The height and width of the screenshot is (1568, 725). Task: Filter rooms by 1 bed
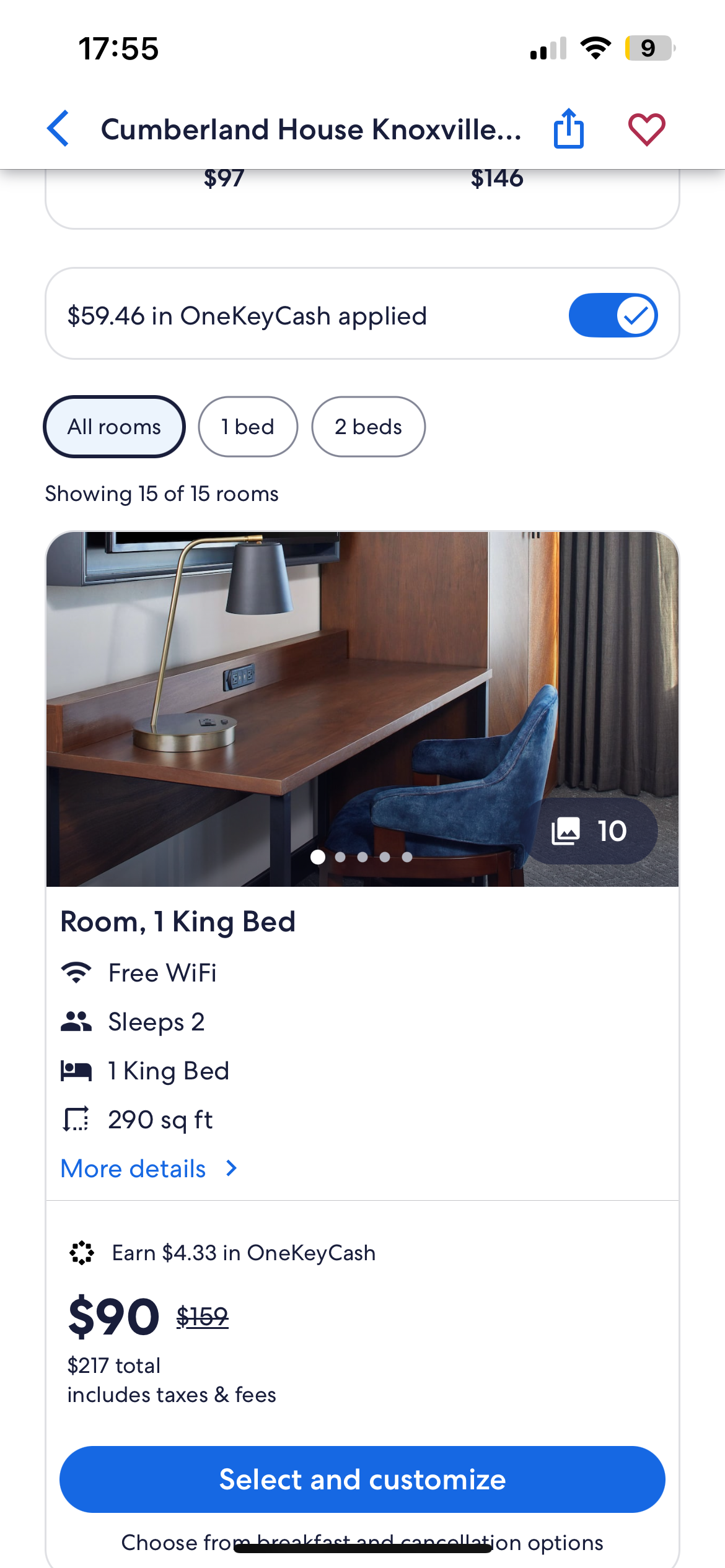(x=248, y=427)
